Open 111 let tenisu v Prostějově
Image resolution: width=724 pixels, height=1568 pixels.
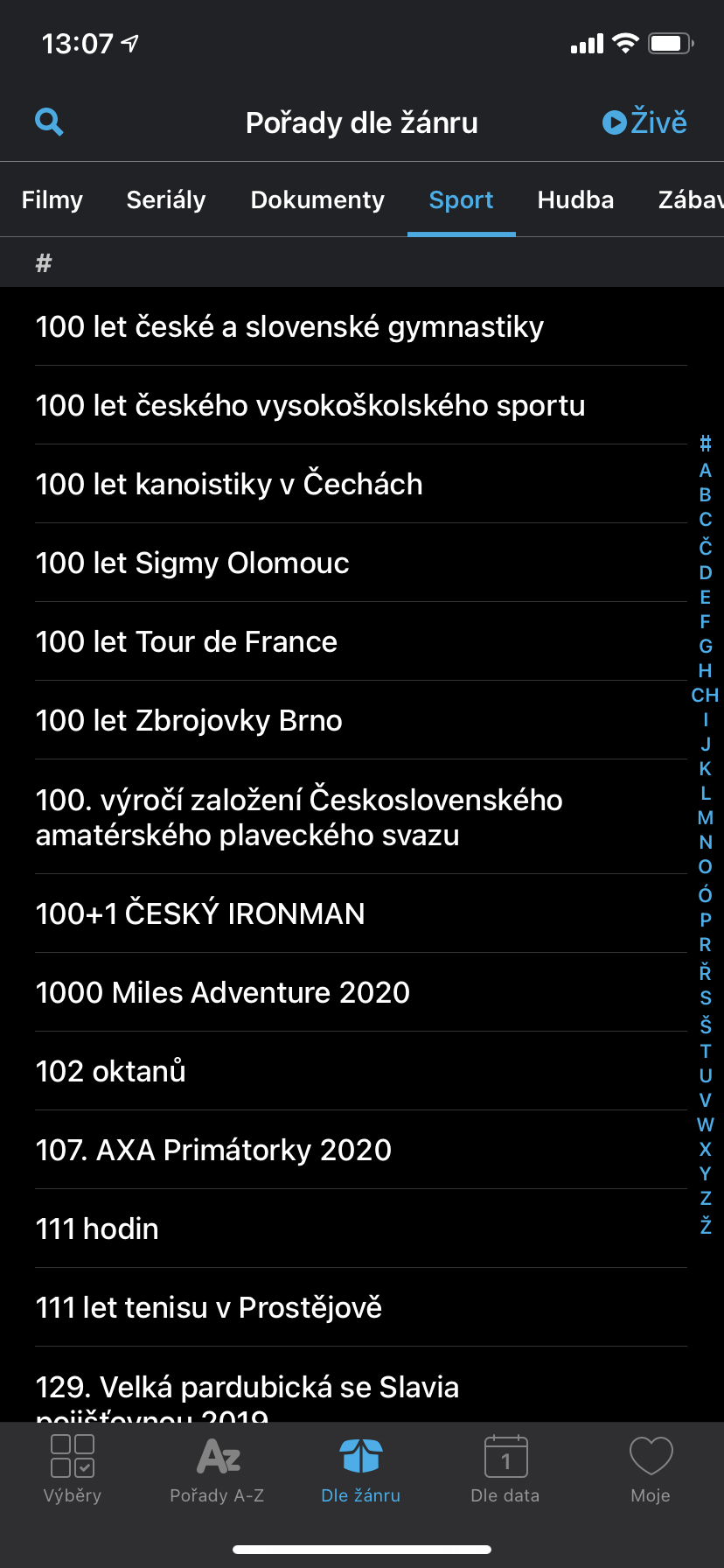[x=209, y=1308]
